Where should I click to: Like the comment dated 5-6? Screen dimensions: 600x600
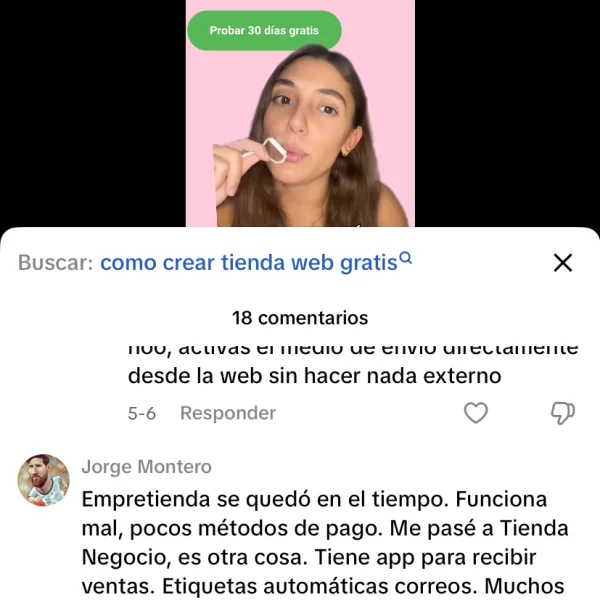point(476,413)
